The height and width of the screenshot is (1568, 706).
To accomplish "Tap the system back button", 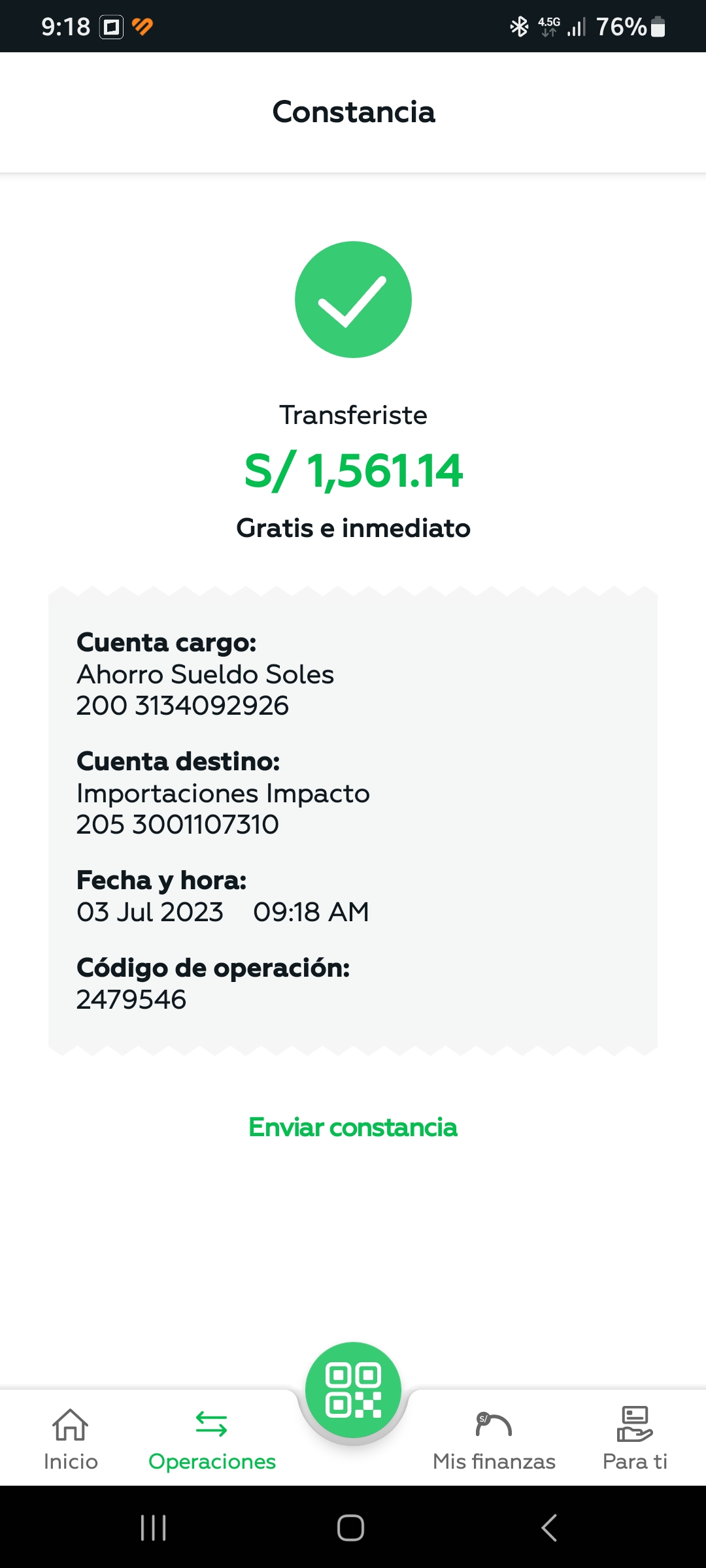I will point(549,1527).
